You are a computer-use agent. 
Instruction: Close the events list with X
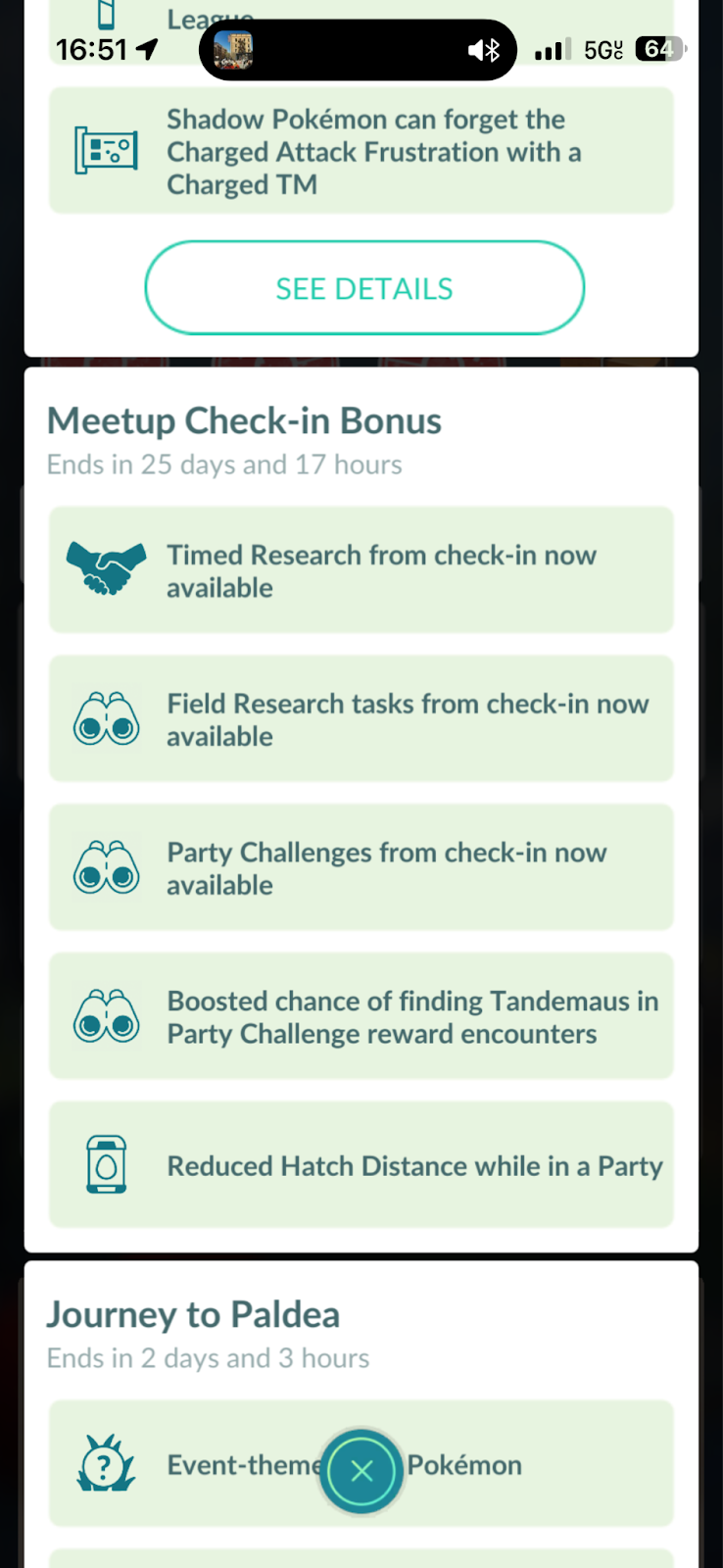coord(361,1470)
